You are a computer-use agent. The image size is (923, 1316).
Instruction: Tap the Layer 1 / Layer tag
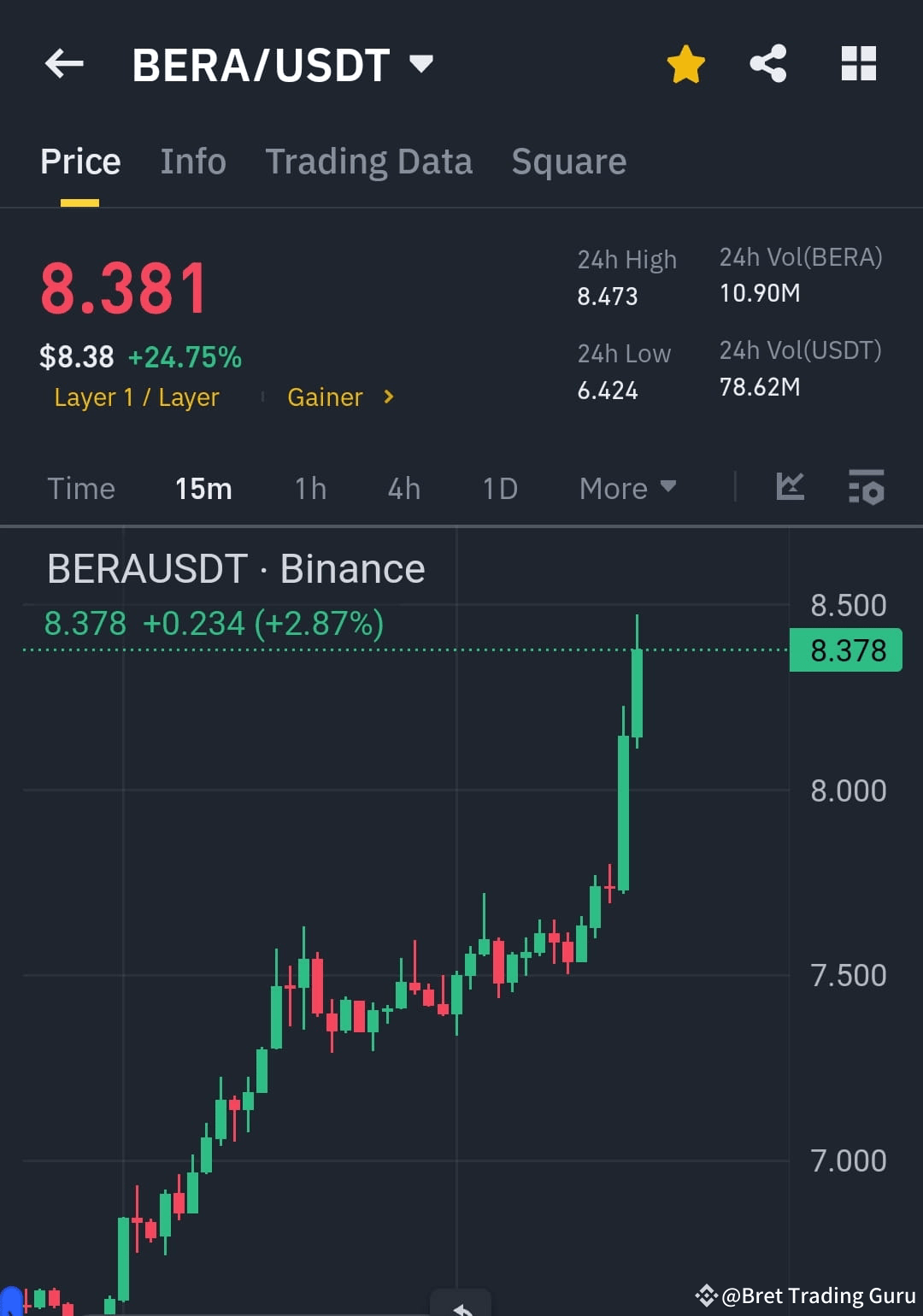[136, 397]
